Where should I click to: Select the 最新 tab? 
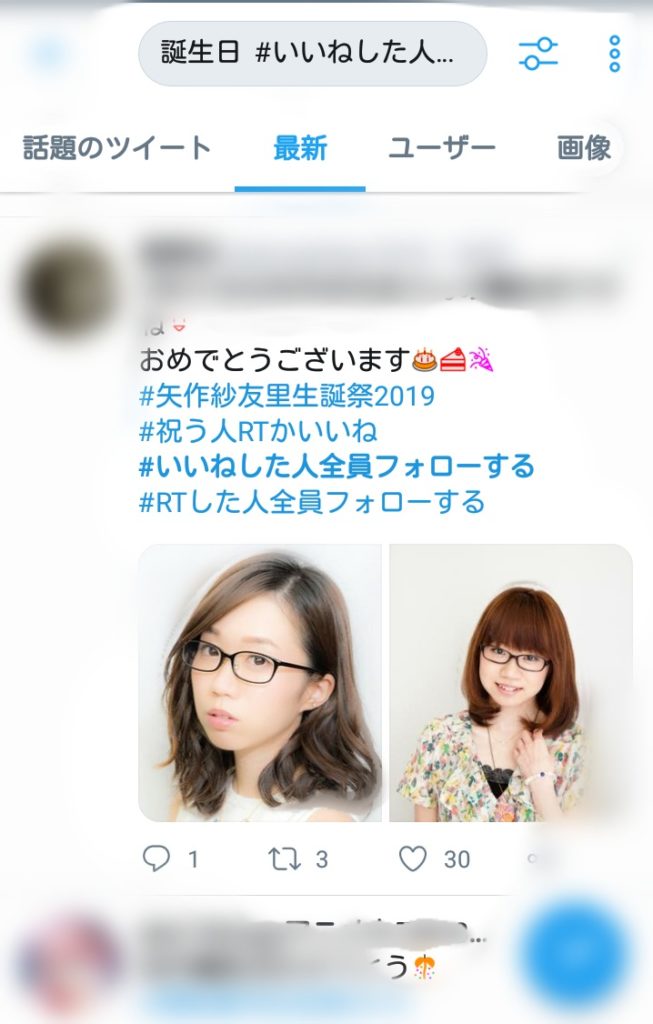[x=300, y=149]
